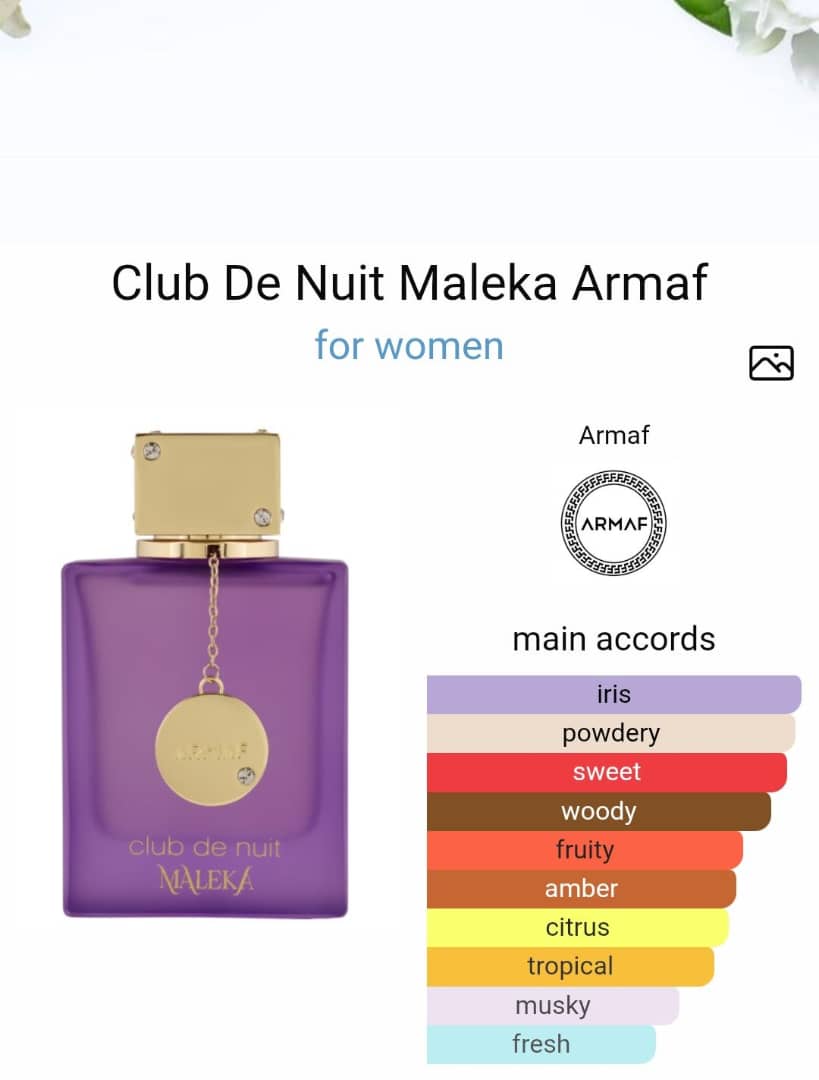The height and width of the screenshot is (1080, 819).
Task: Open the perfume photo gallery icon
Action: click(771, 363)
